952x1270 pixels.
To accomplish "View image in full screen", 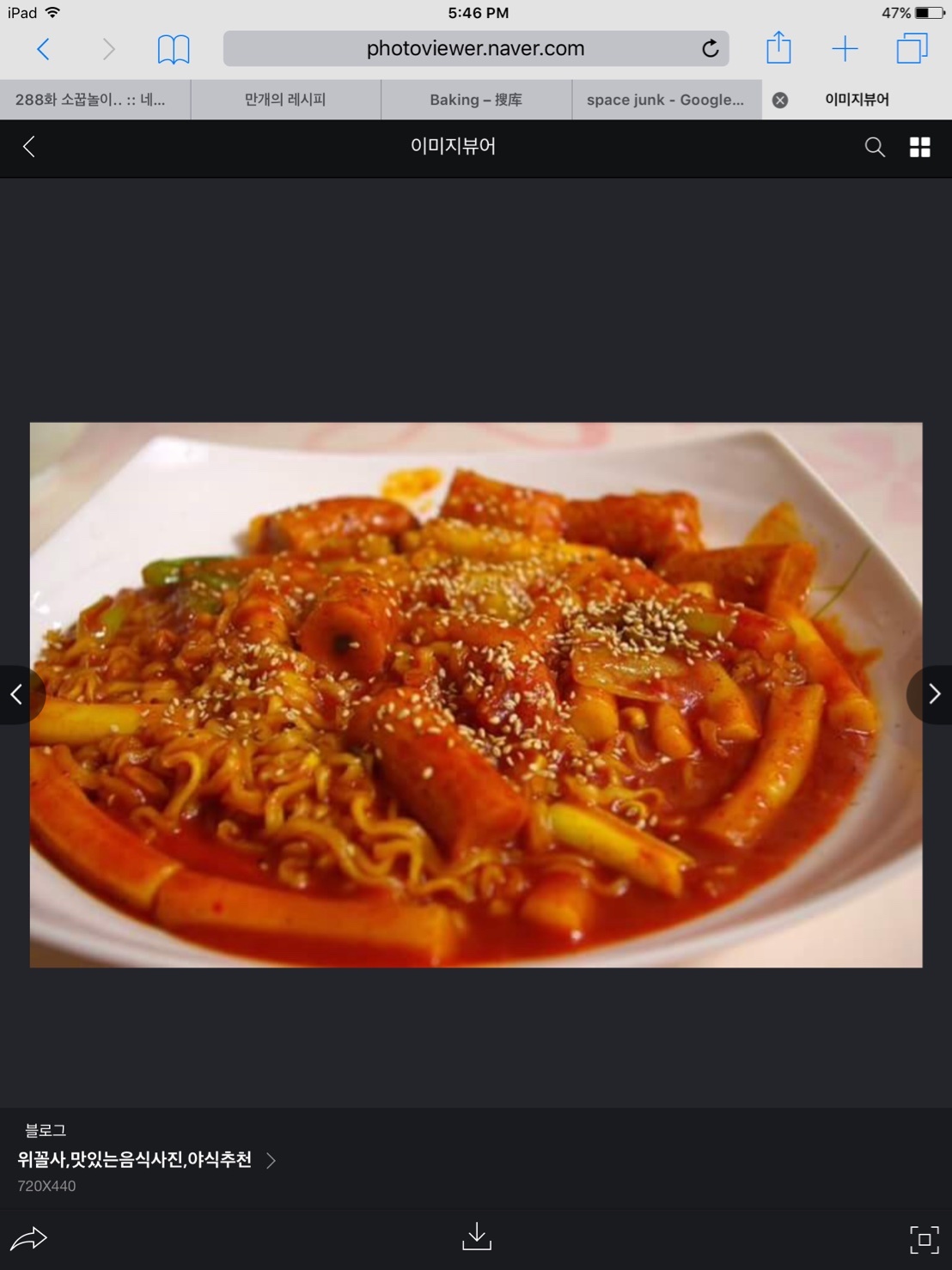I will (924, 1239).
